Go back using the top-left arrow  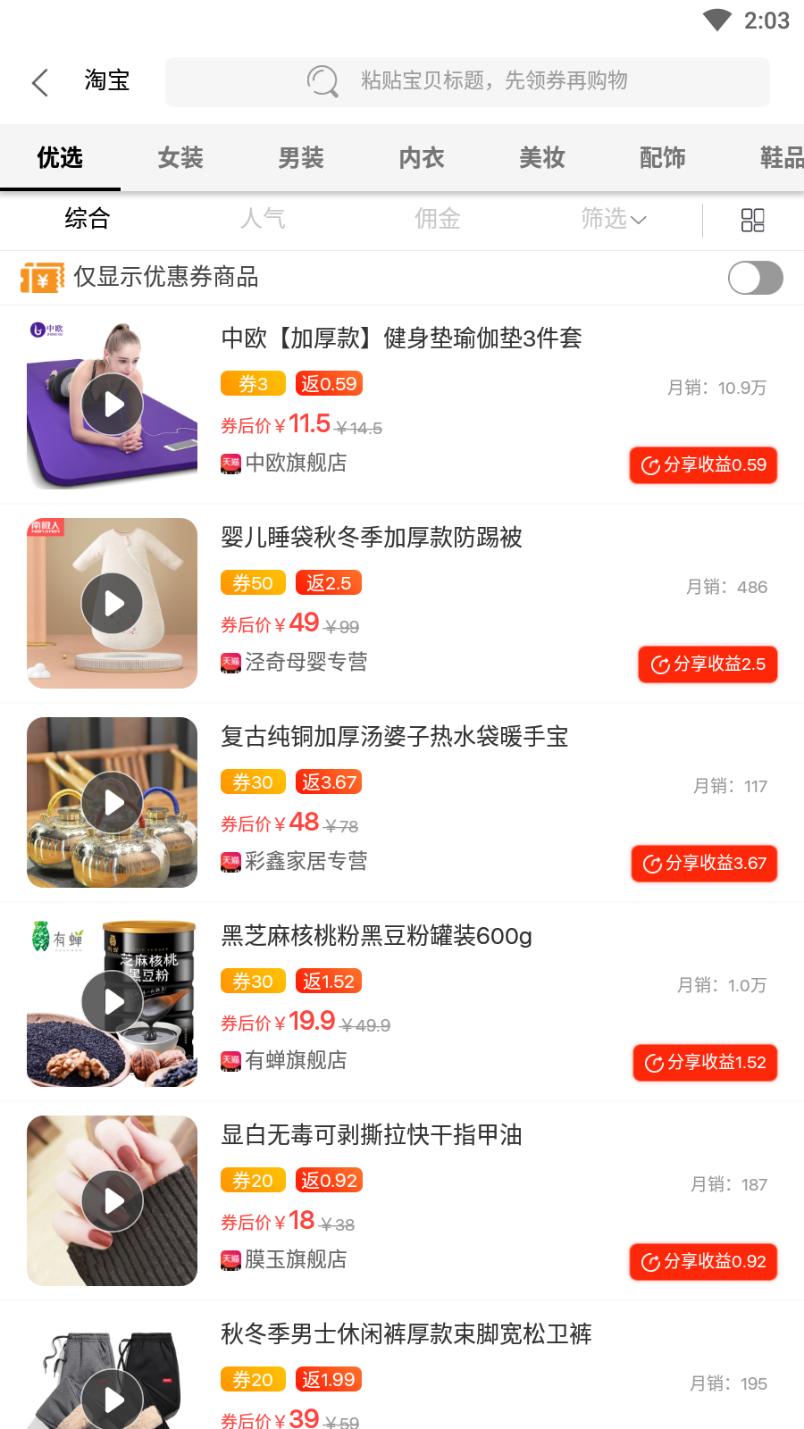(x=40, y=82)
